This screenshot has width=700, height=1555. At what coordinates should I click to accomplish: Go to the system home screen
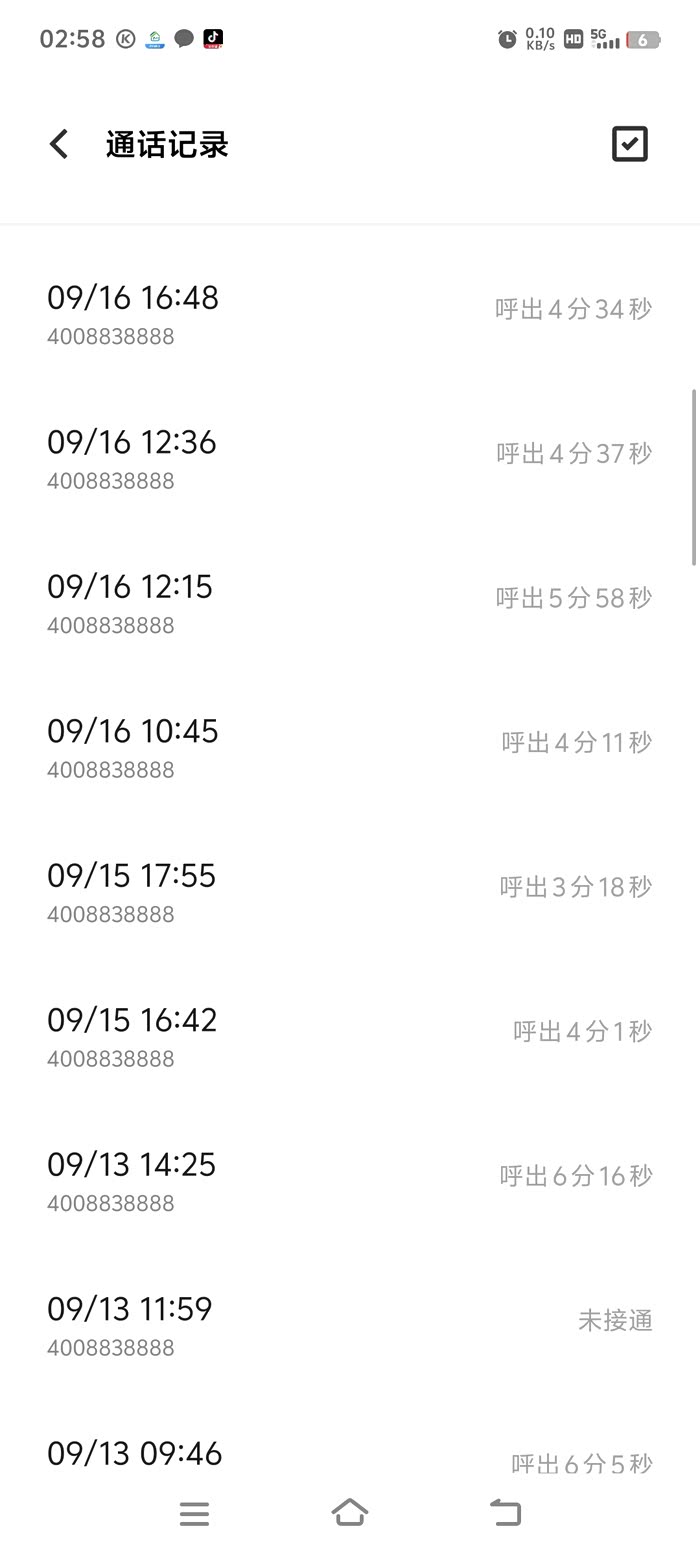point(350,1513)
